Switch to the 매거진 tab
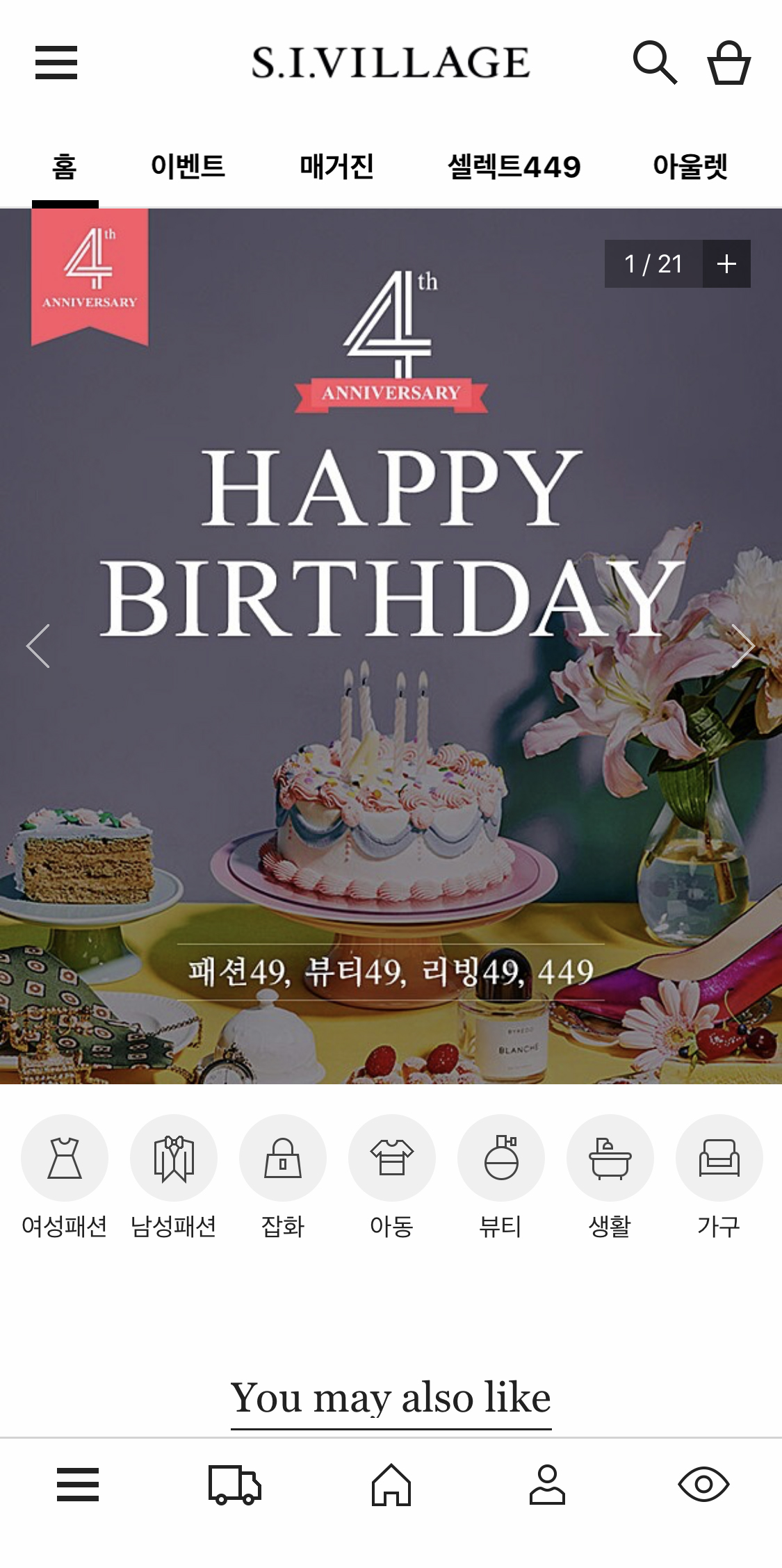Image resolution: width=782 pixels, height=1568 pixels. point(337,167)
